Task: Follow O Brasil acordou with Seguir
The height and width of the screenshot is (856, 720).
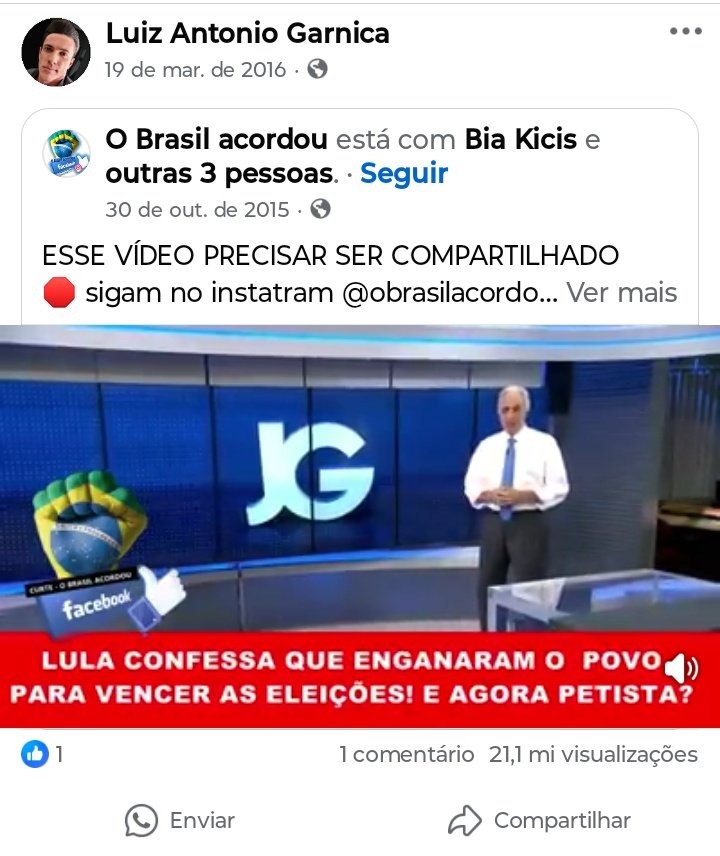Action: 404,173
